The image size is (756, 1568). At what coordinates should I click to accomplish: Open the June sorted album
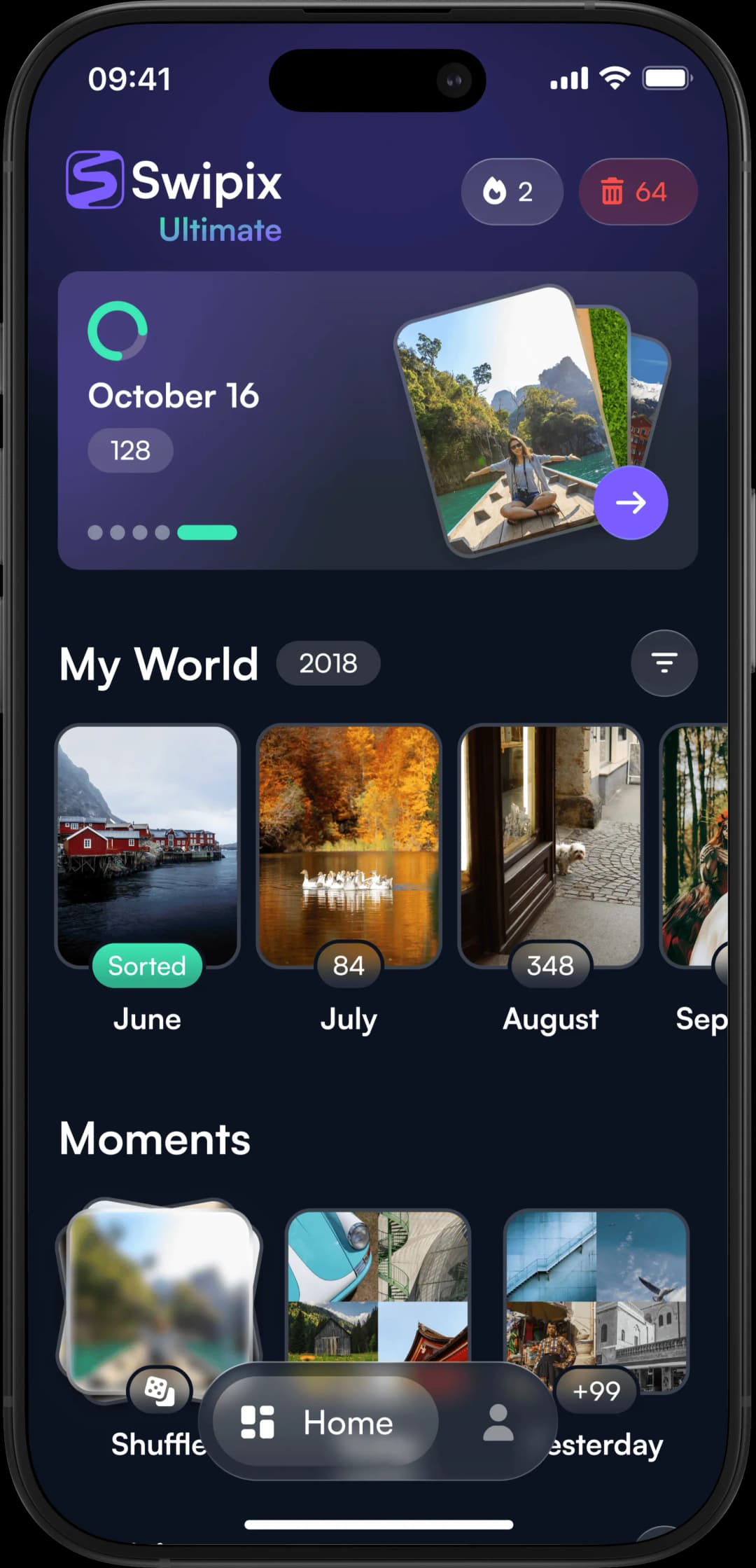(x=148, y=847)
